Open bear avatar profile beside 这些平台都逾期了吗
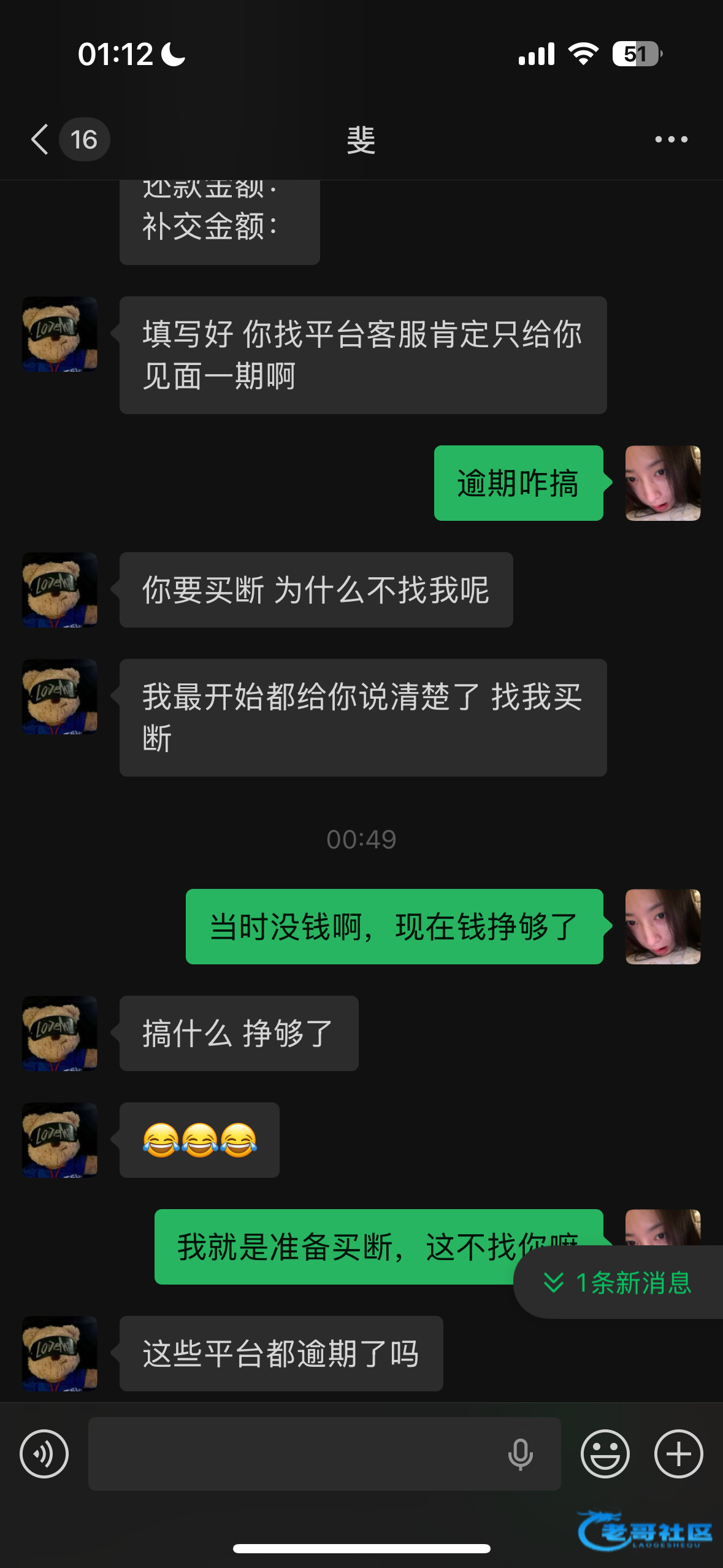 (59, 1353)
